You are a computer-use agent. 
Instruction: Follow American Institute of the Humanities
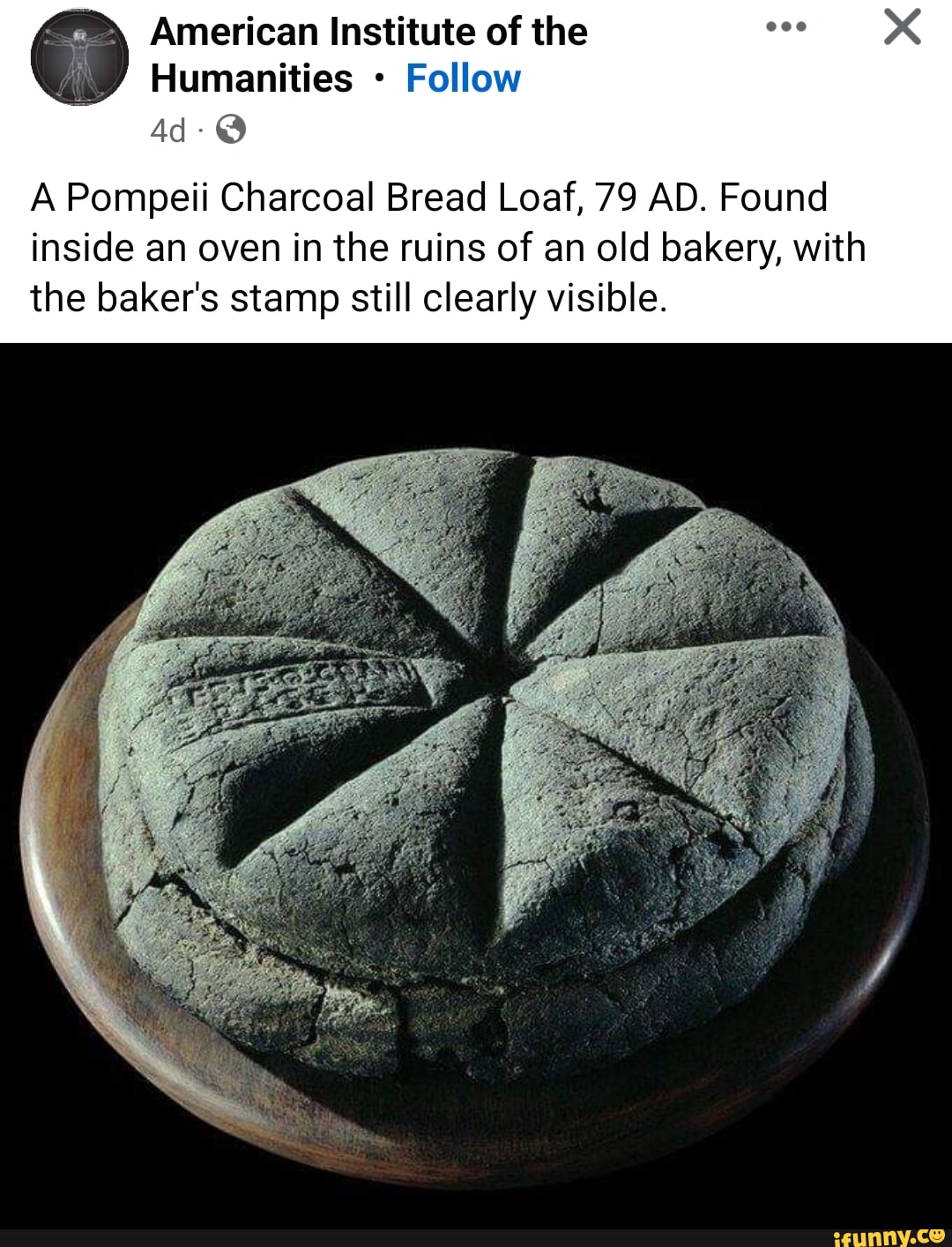[463, 78]
